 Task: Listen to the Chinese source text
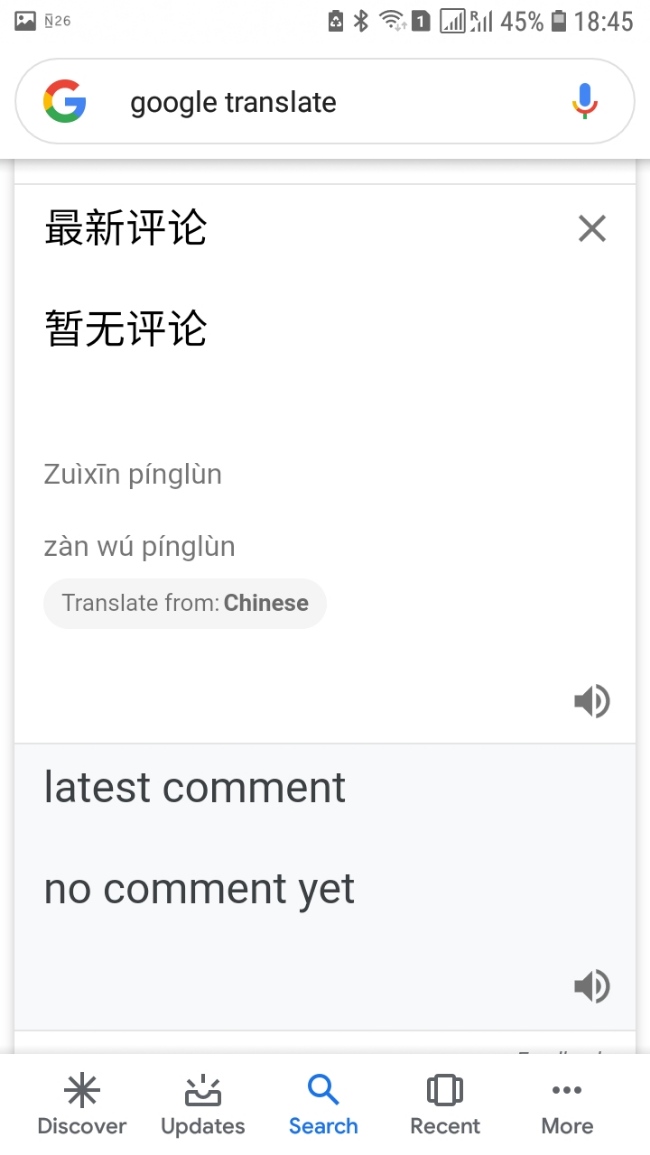[x=591, y=702]
